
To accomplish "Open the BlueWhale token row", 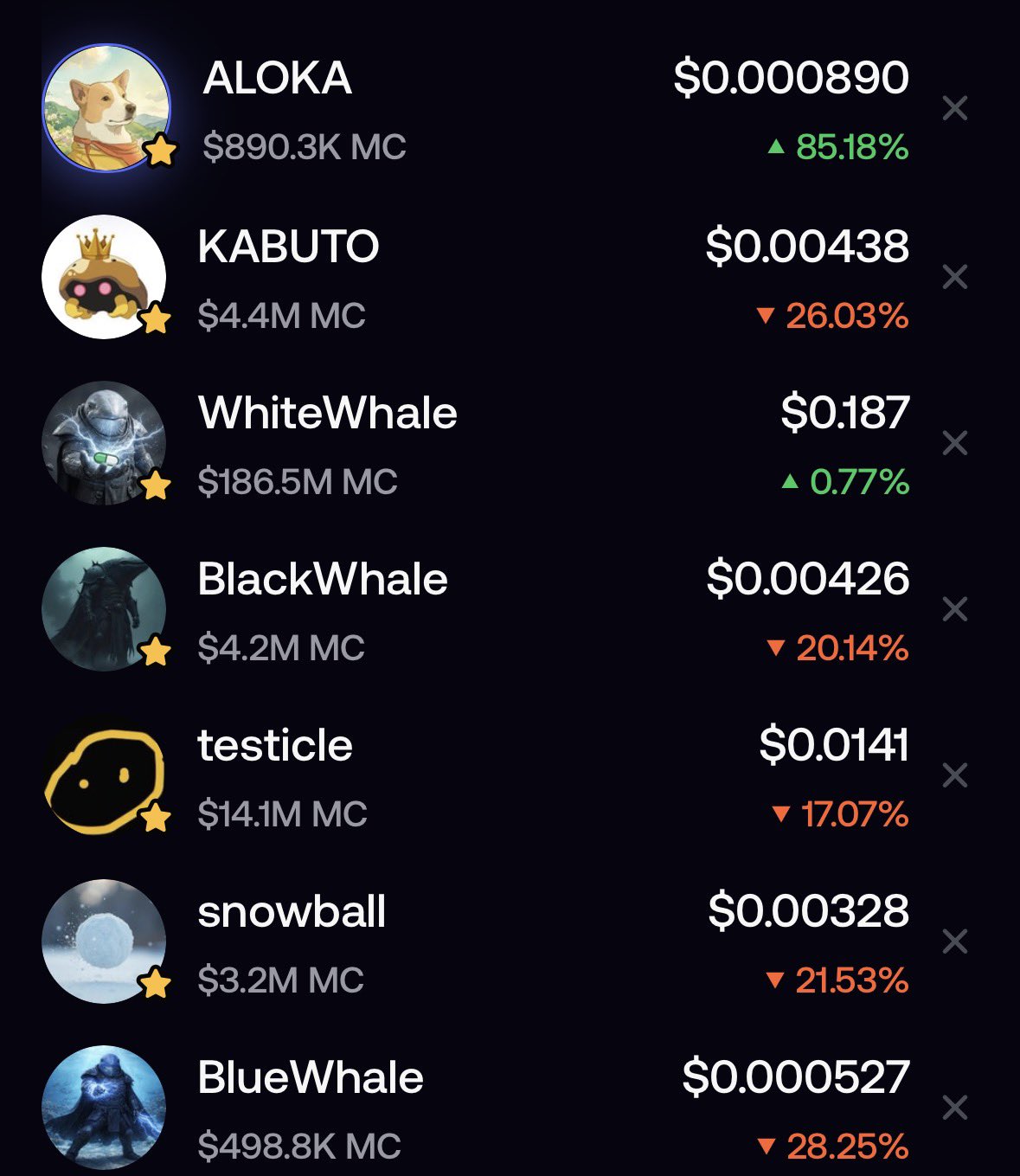I will coord(311,1078).
